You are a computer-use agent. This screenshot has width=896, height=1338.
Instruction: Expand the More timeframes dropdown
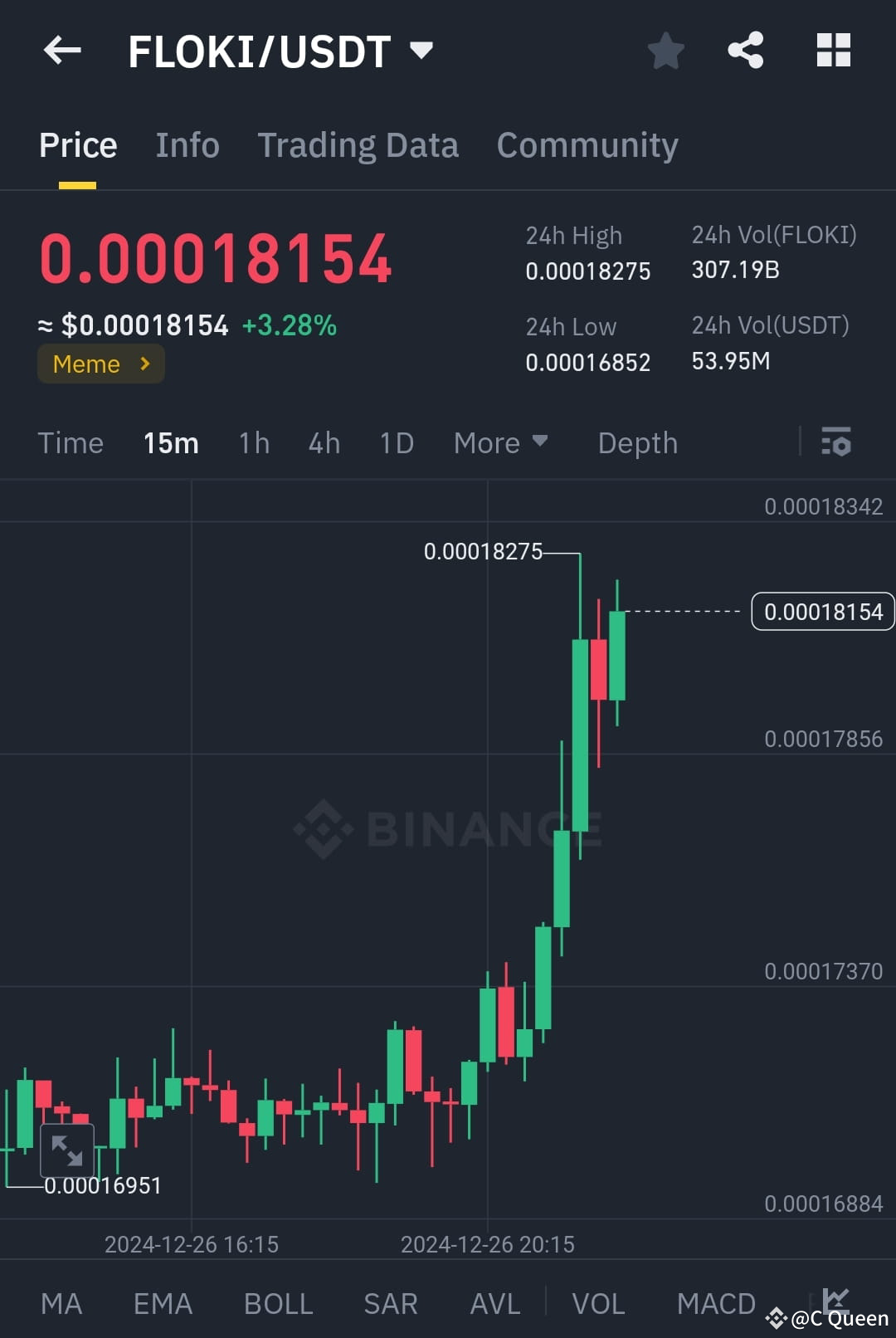[x=501, y=442]
